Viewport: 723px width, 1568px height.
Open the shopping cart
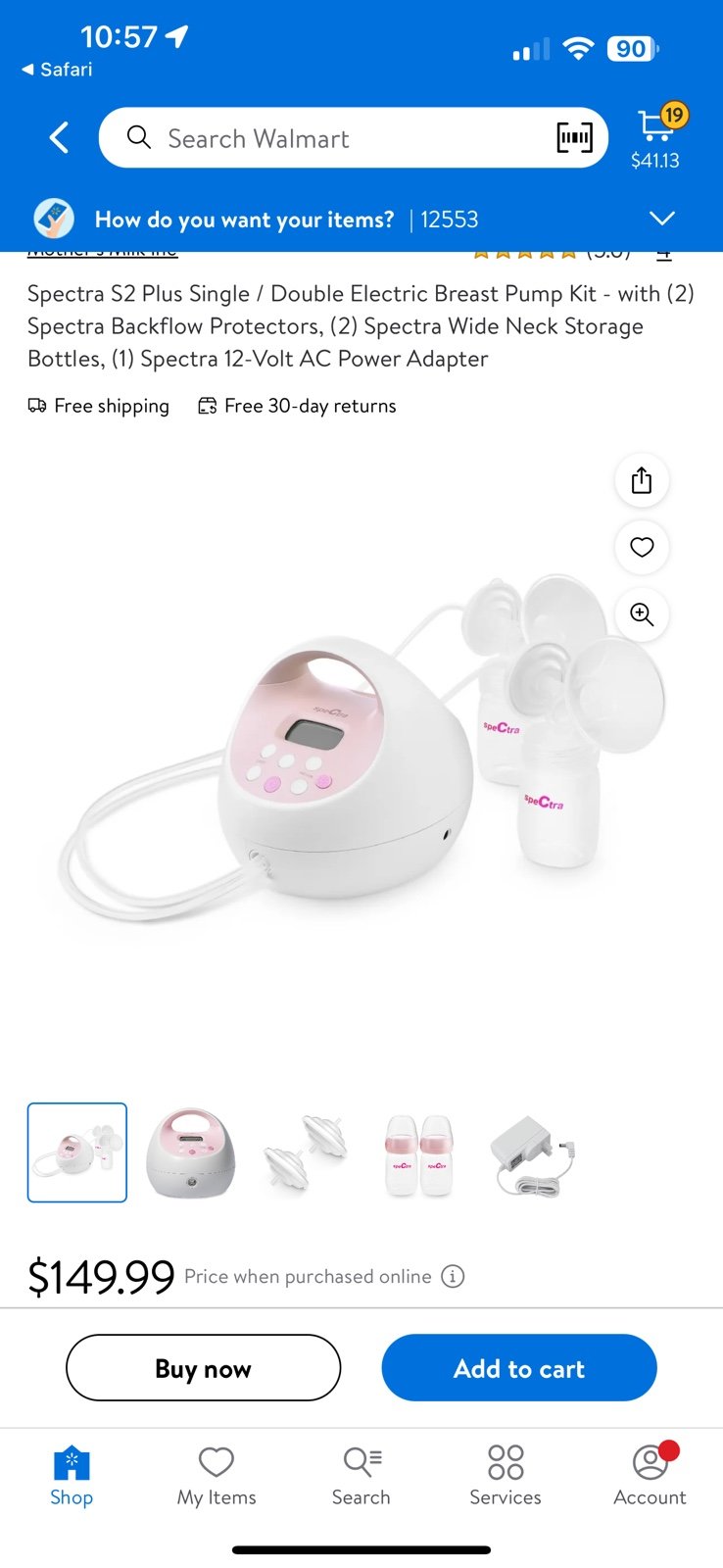pyautogui.click(x=656, y=138)
